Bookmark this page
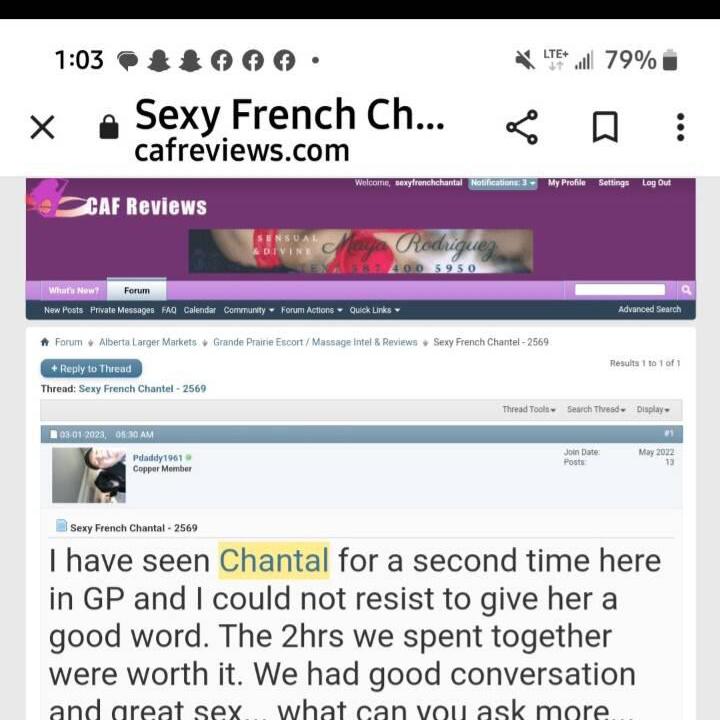 click(x=604, y=127)
